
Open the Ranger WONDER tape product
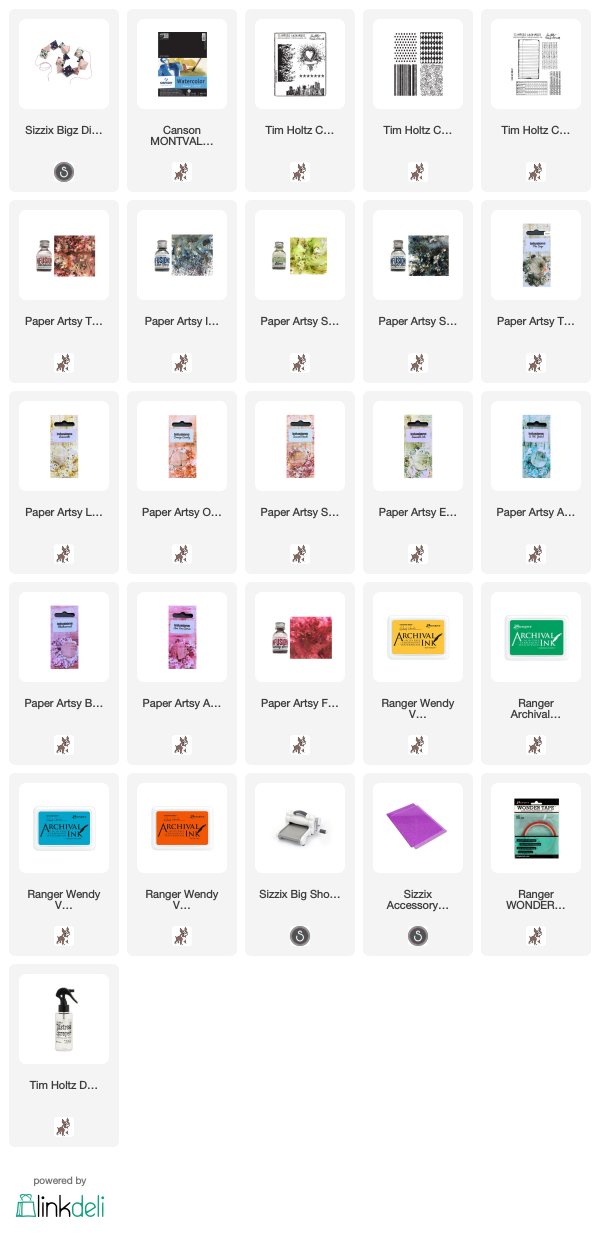[x=536, y=864]
